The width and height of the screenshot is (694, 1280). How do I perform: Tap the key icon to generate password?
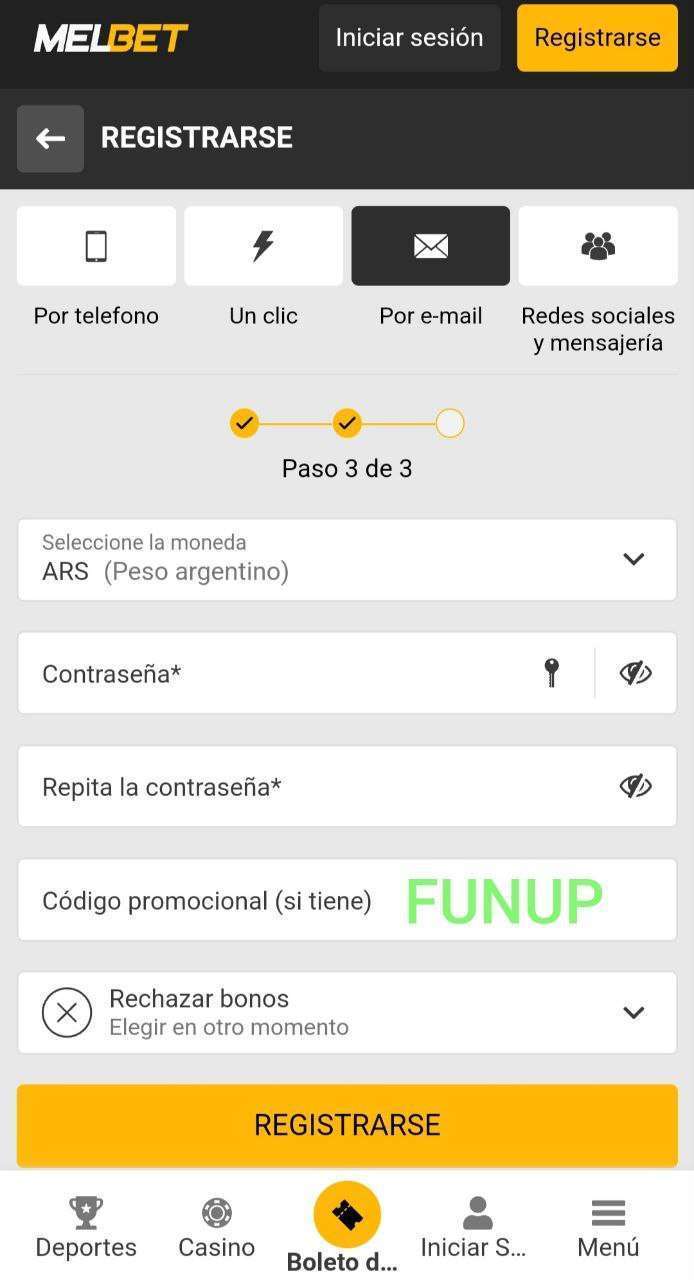[551, 673]
